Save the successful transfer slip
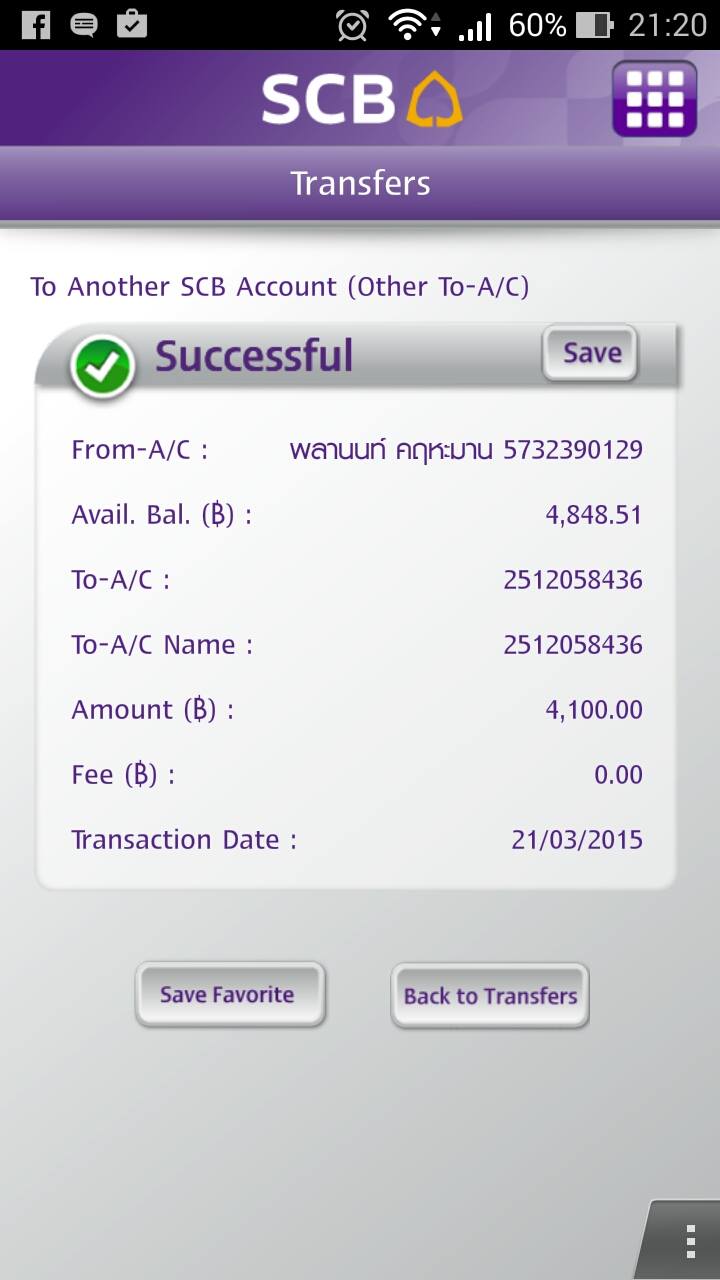 pos(590,353)
